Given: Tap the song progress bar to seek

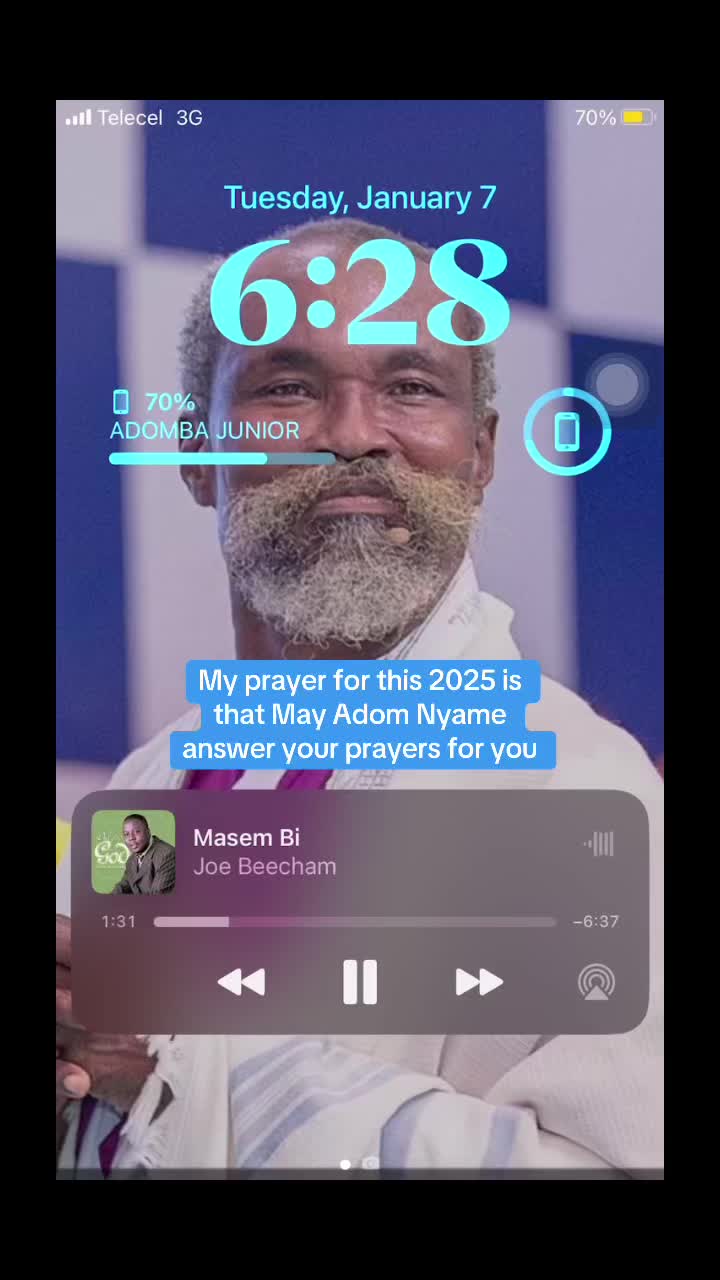Looking at the screenshot, I should [355, 922].
